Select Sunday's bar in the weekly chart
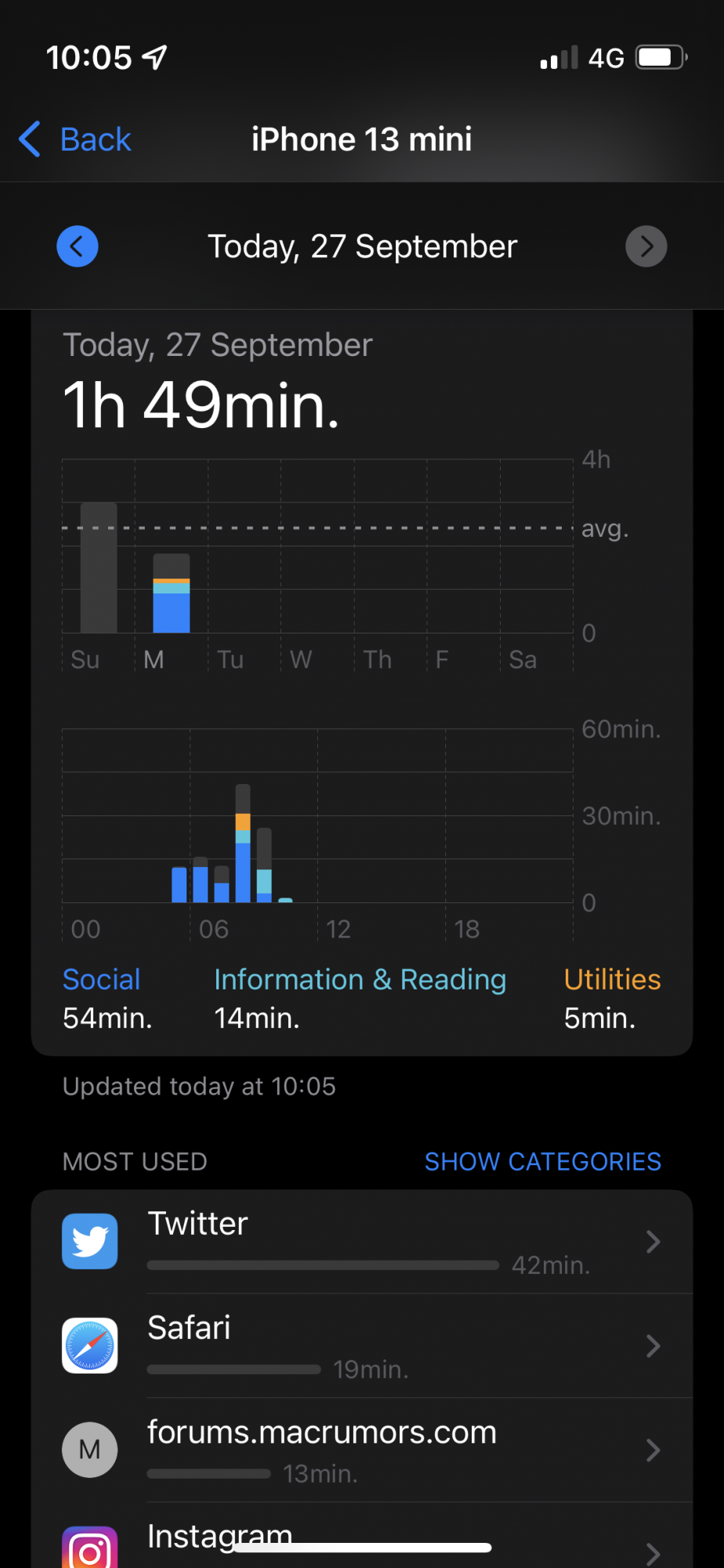The image size is (724, 1568). (x=99, y=568)
